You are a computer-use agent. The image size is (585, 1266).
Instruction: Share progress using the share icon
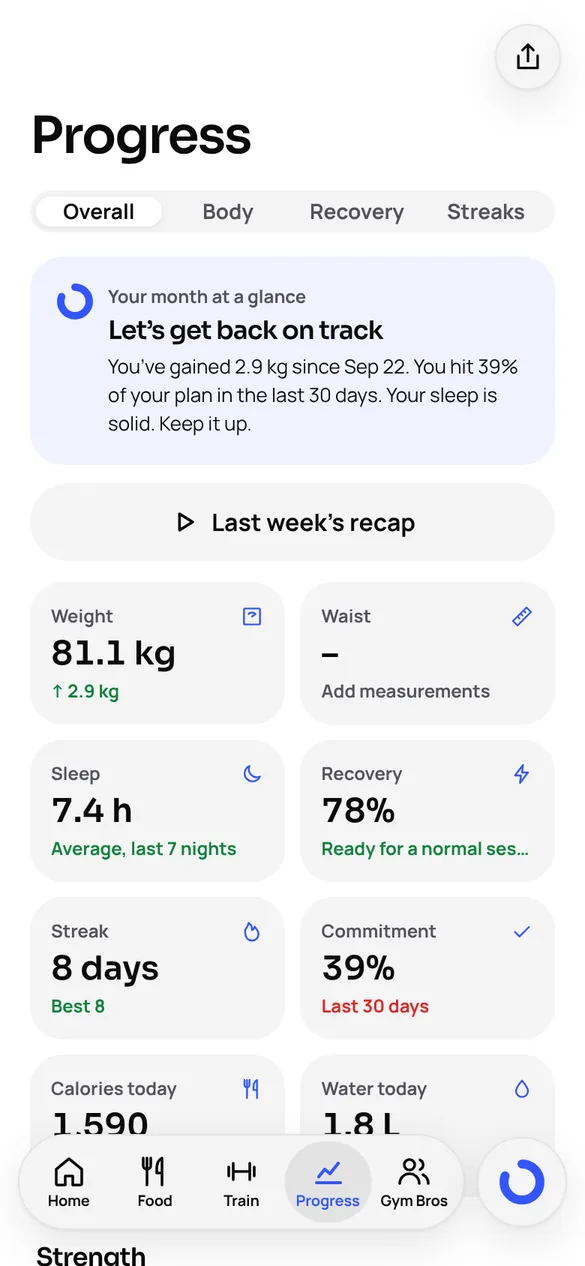tap(527, 57)
